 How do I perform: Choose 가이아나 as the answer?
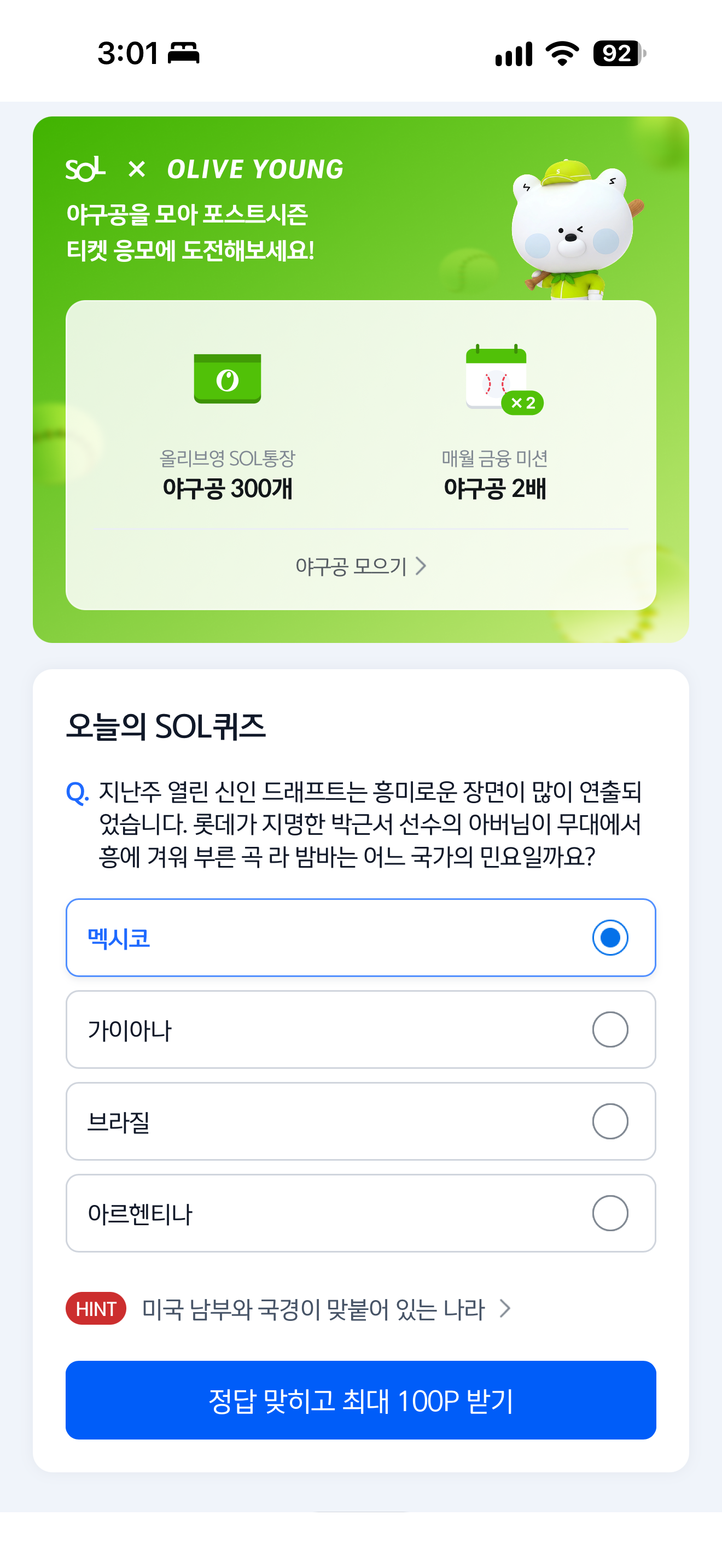point(360,1029)
